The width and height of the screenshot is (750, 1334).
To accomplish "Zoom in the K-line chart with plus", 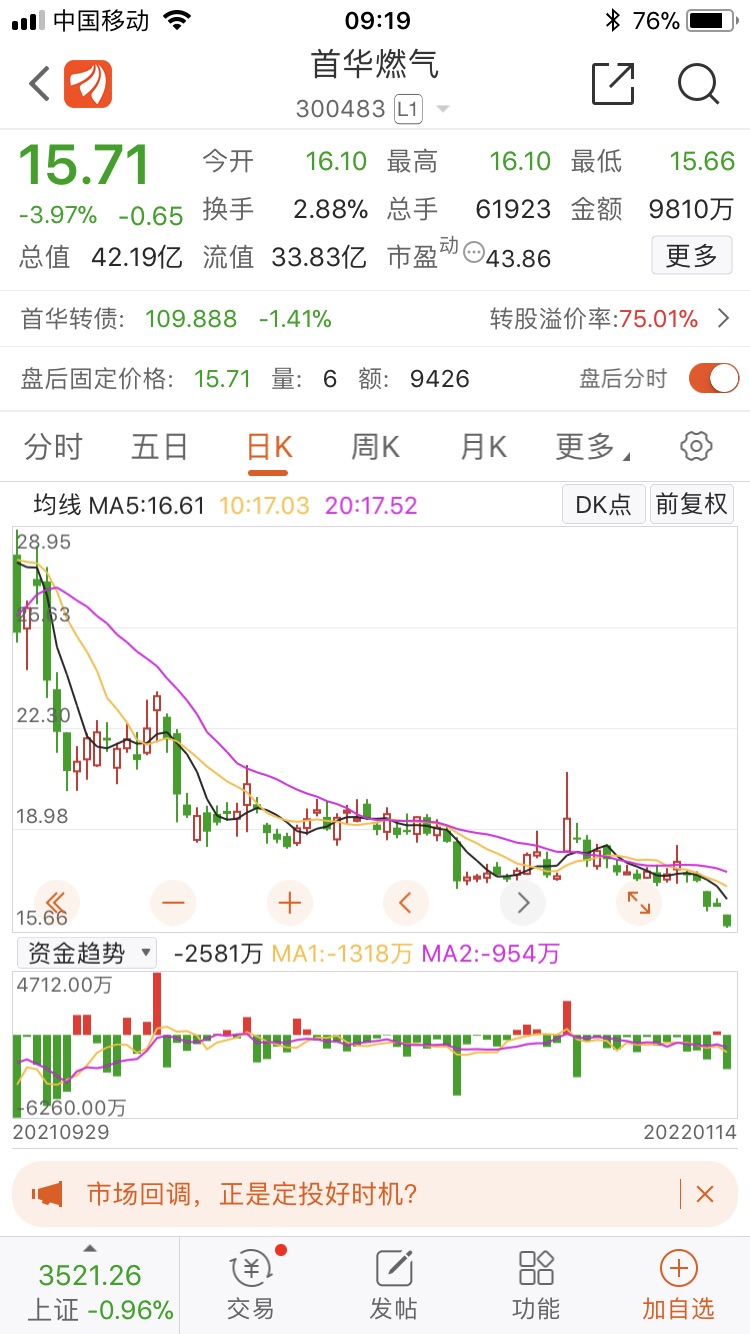I will click(289, 904).
